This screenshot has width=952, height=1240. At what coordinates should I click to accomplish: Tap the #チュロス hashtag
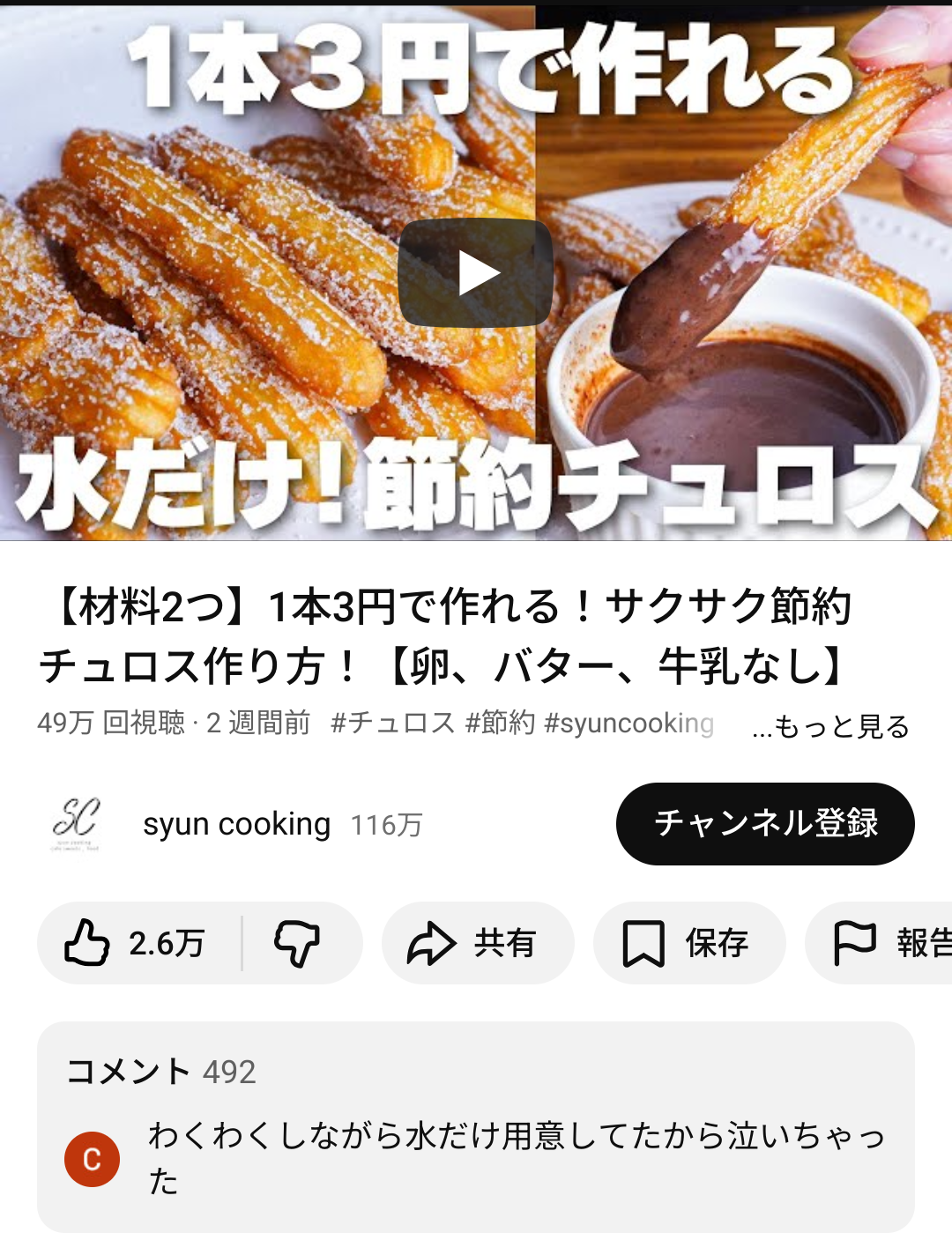tap(392, 724)
